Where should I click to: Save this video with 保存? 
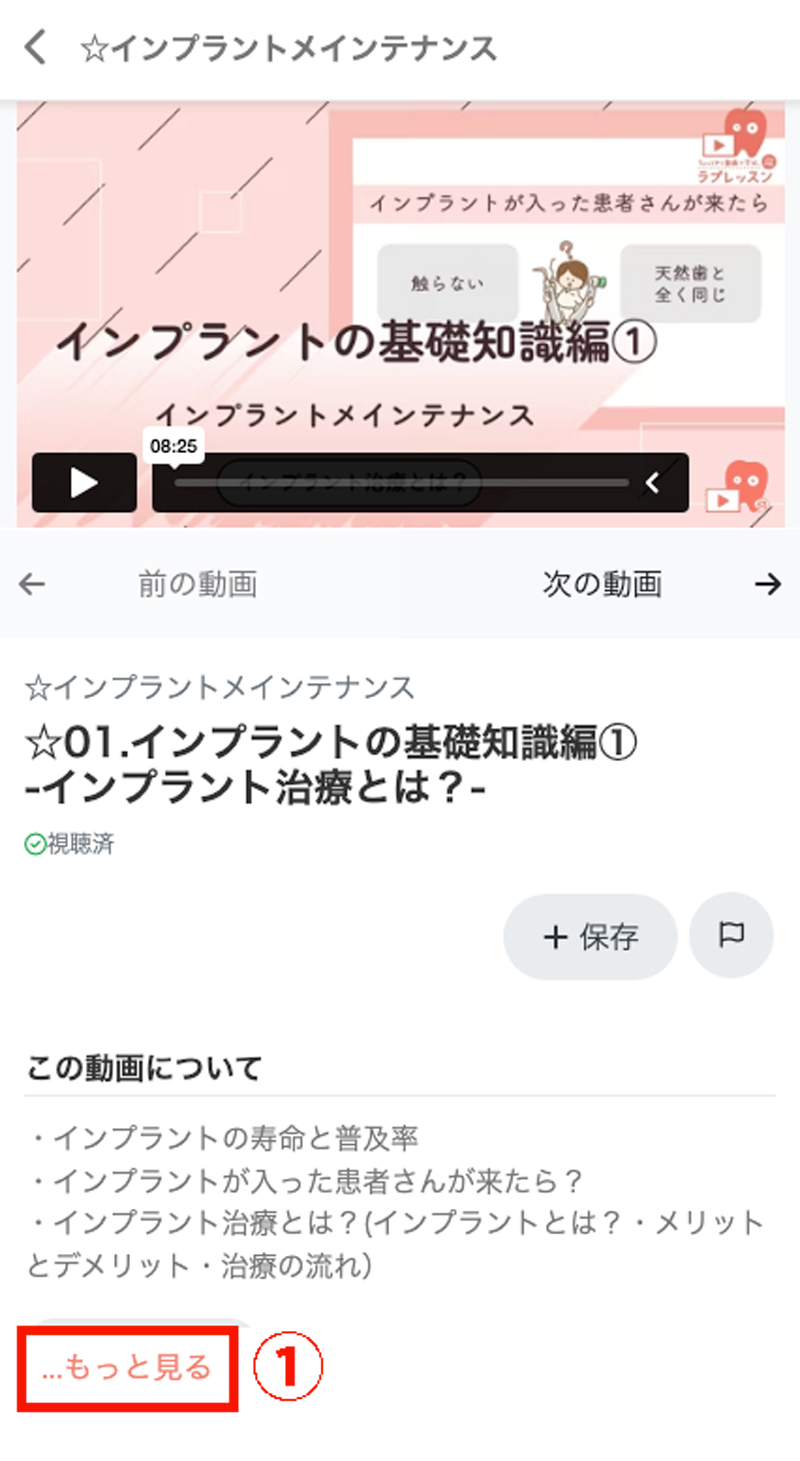point(590,937)
